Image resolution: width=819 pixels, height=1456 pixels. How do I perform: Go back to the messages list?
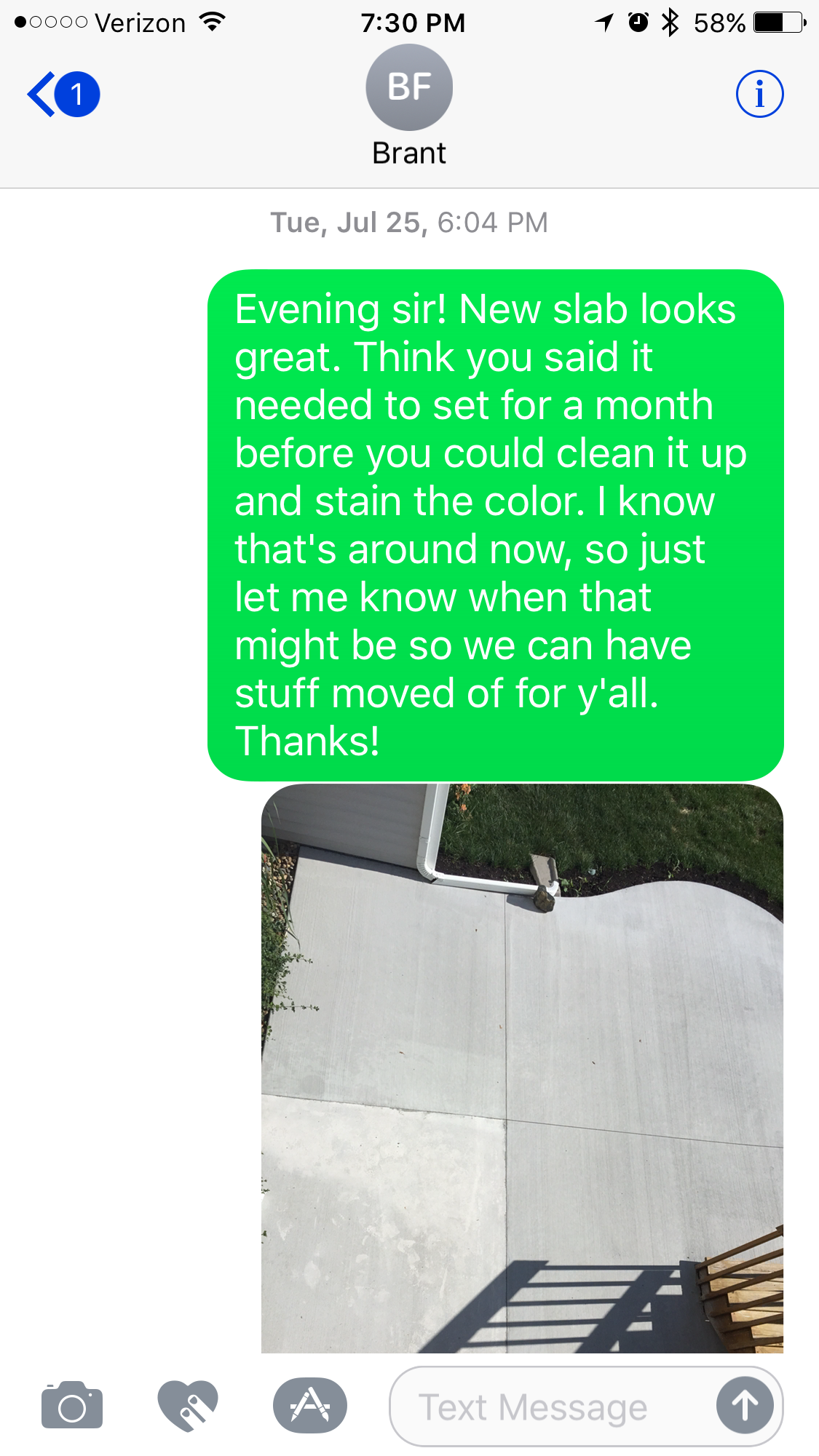[x=62, y=95]
